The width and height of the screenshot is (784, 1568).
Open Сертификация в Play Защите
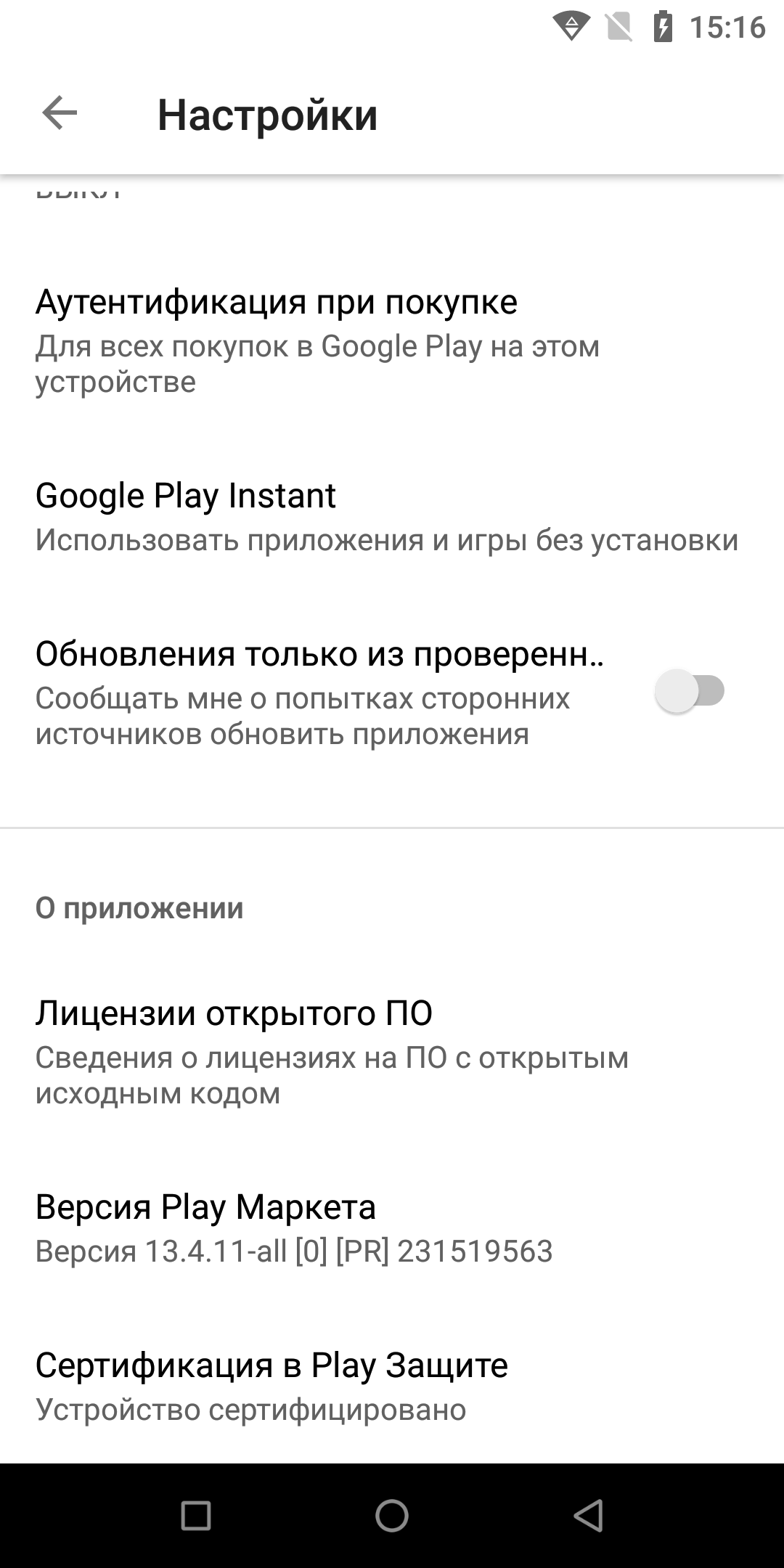pyautogui.click(x=392, y=1387)
